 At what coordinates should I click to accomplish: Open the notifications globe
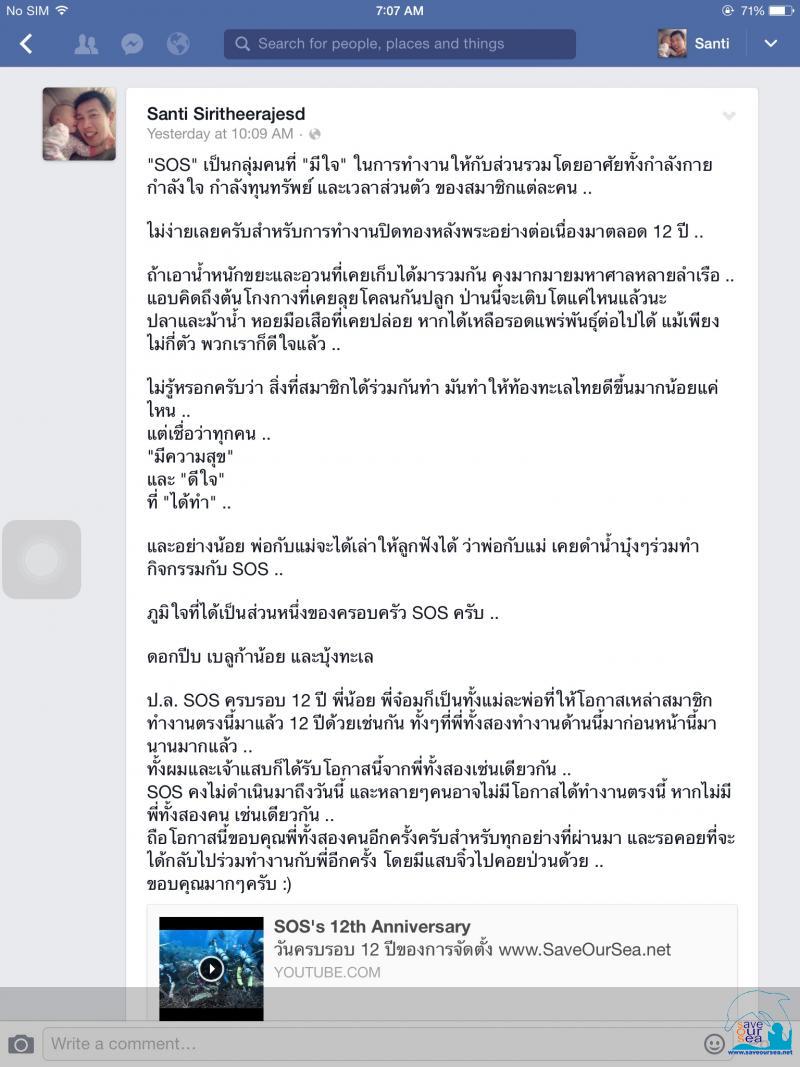[177, 44]
